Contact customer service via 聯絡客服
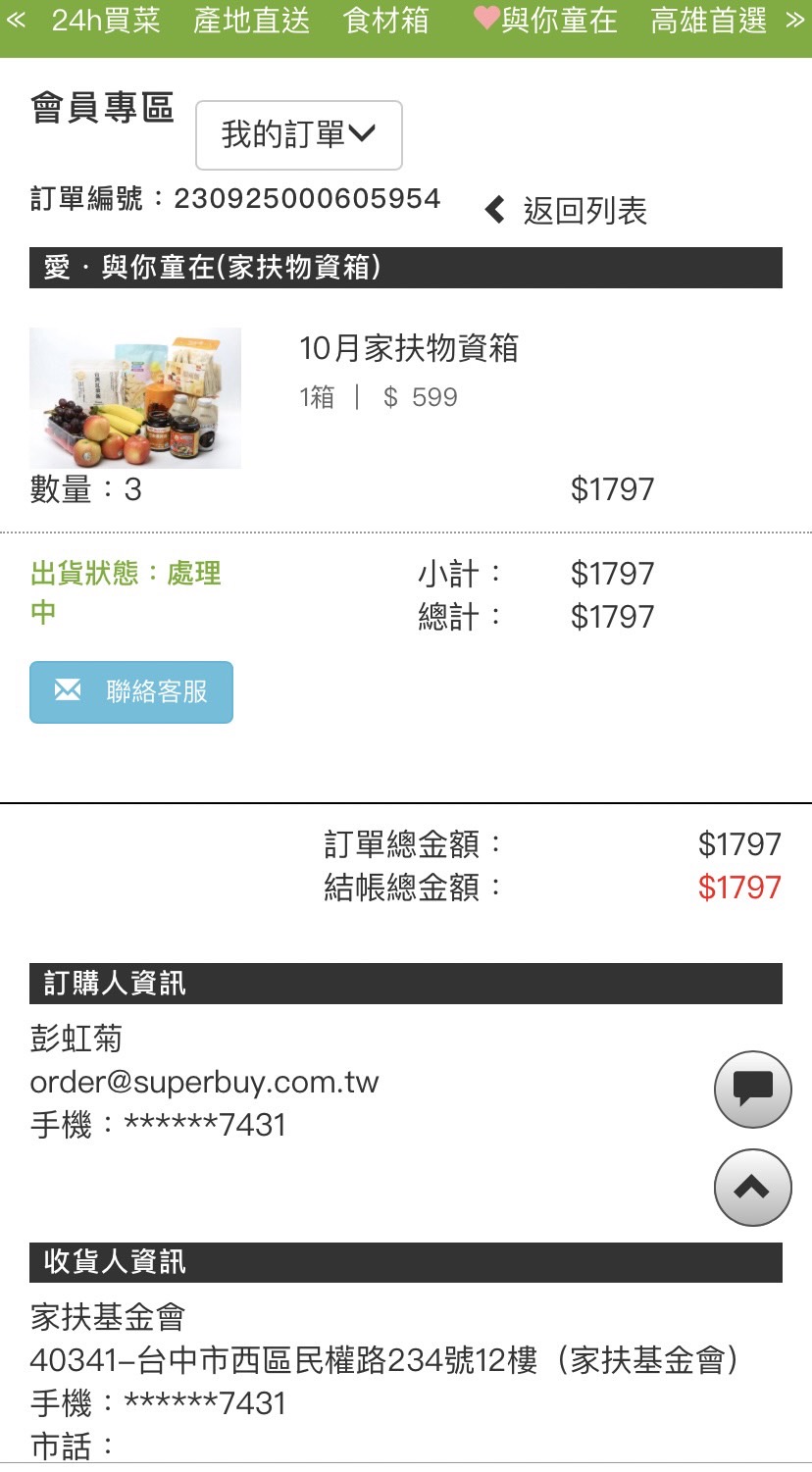812x1472 pixels. click(131, 692)
